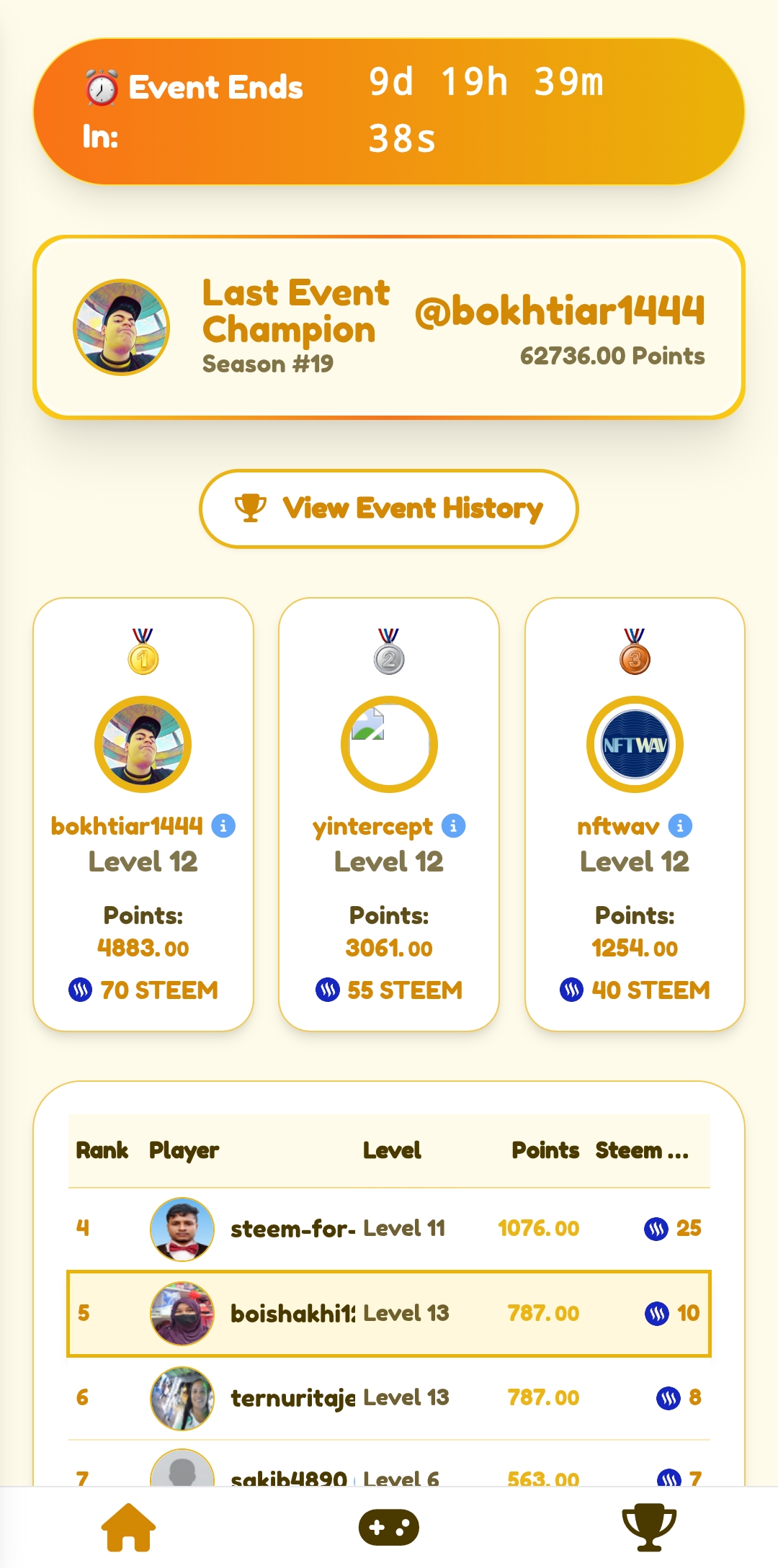Tap info icon next to yintercept
This screenshot has height=1568, width=778.
pyautogui.click(x=453, y=826)
